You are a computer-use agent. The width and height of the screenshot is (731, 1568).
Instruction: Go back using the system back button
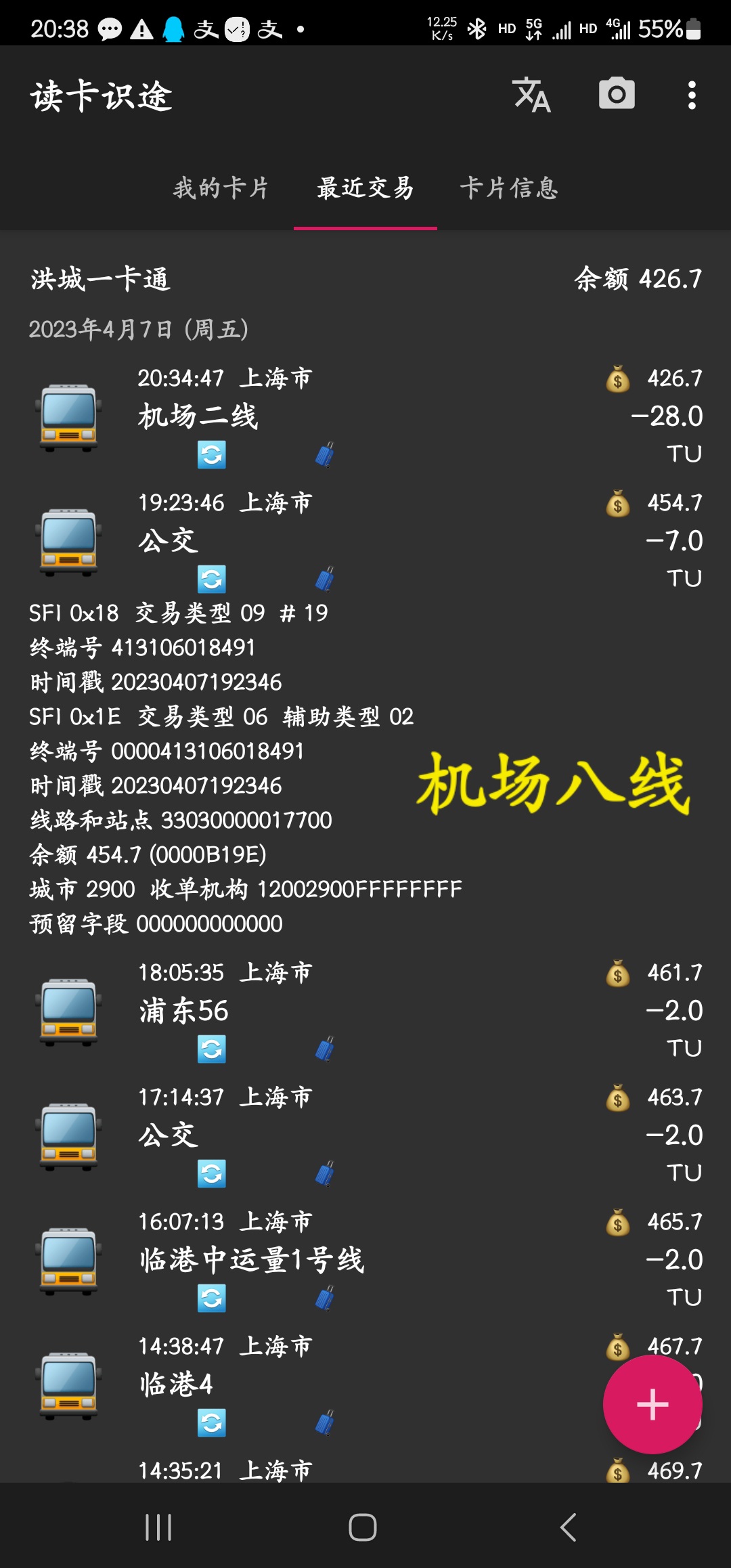click(569, 1527)
